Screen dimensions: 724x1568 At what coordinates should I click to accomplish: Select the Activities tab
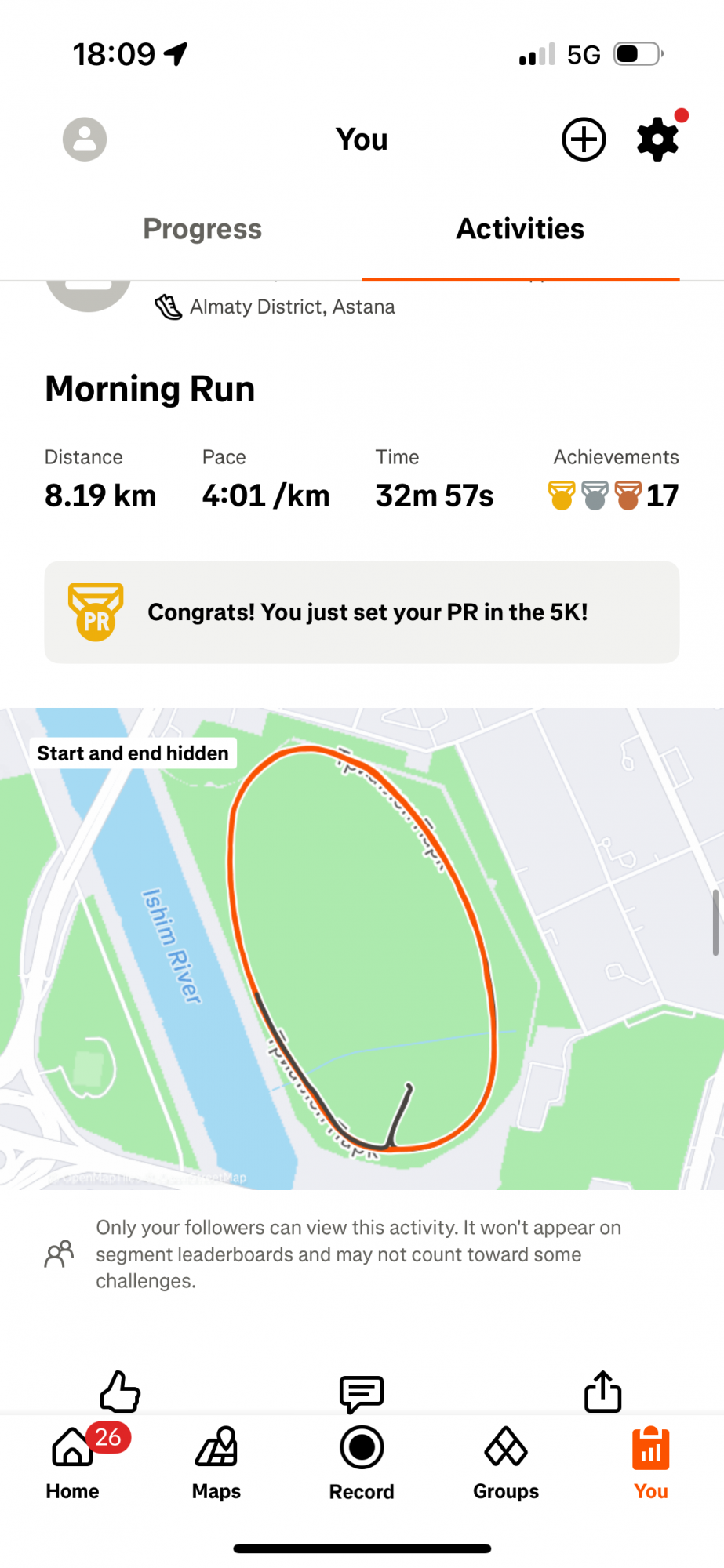520,229
